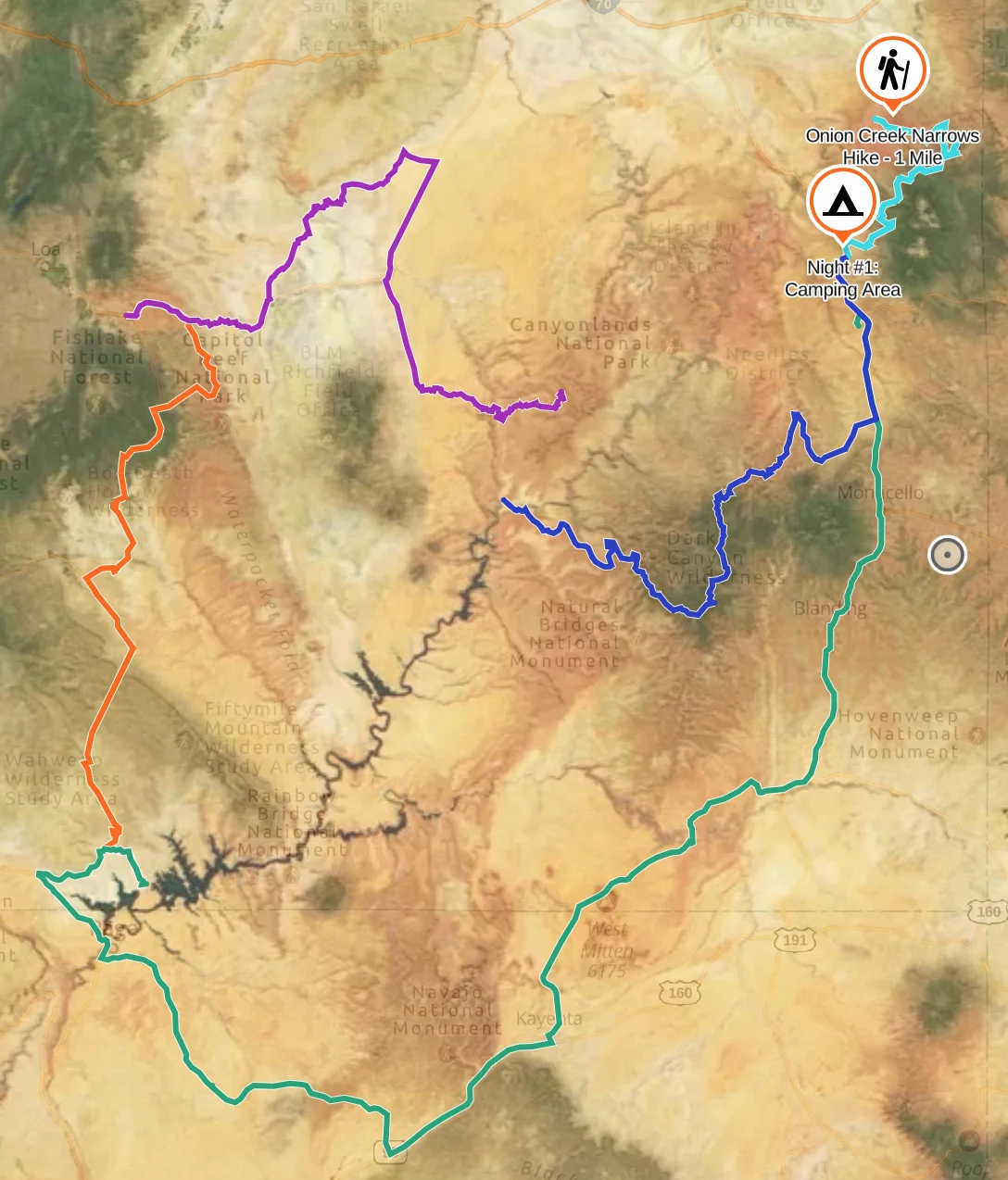Screen dimensions: 1008x1180
Task: Open the Onion Creek Narrows Hike waypoint marker
Action: [x=892, y=70]
